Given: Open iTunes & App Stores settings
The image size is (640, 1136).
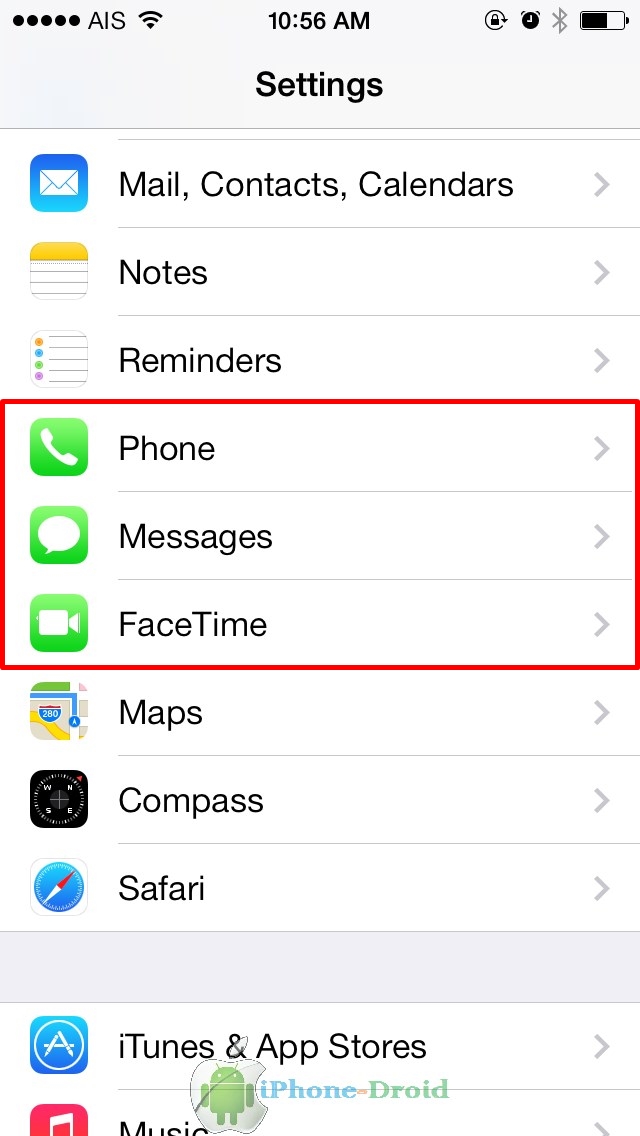Looking at the screenshot, I should (320, 1046).
